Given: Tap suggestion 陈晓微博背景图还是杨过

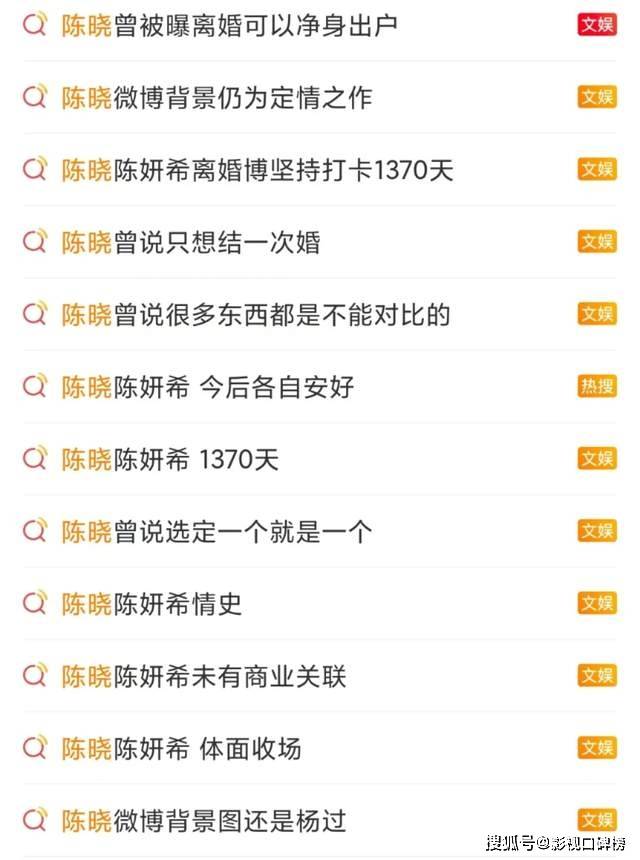Looking at the screenshot, I should pos(204,822).
